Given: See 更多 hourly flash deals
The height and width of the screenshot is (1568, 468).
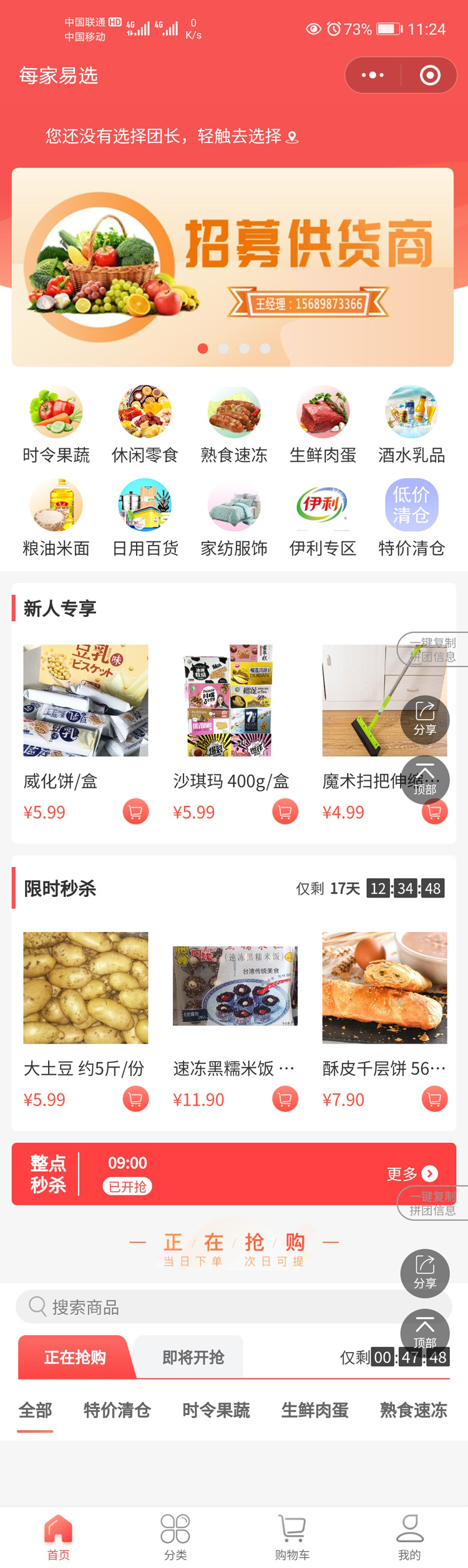Looking at the screenshot, I should [412, 1174].
